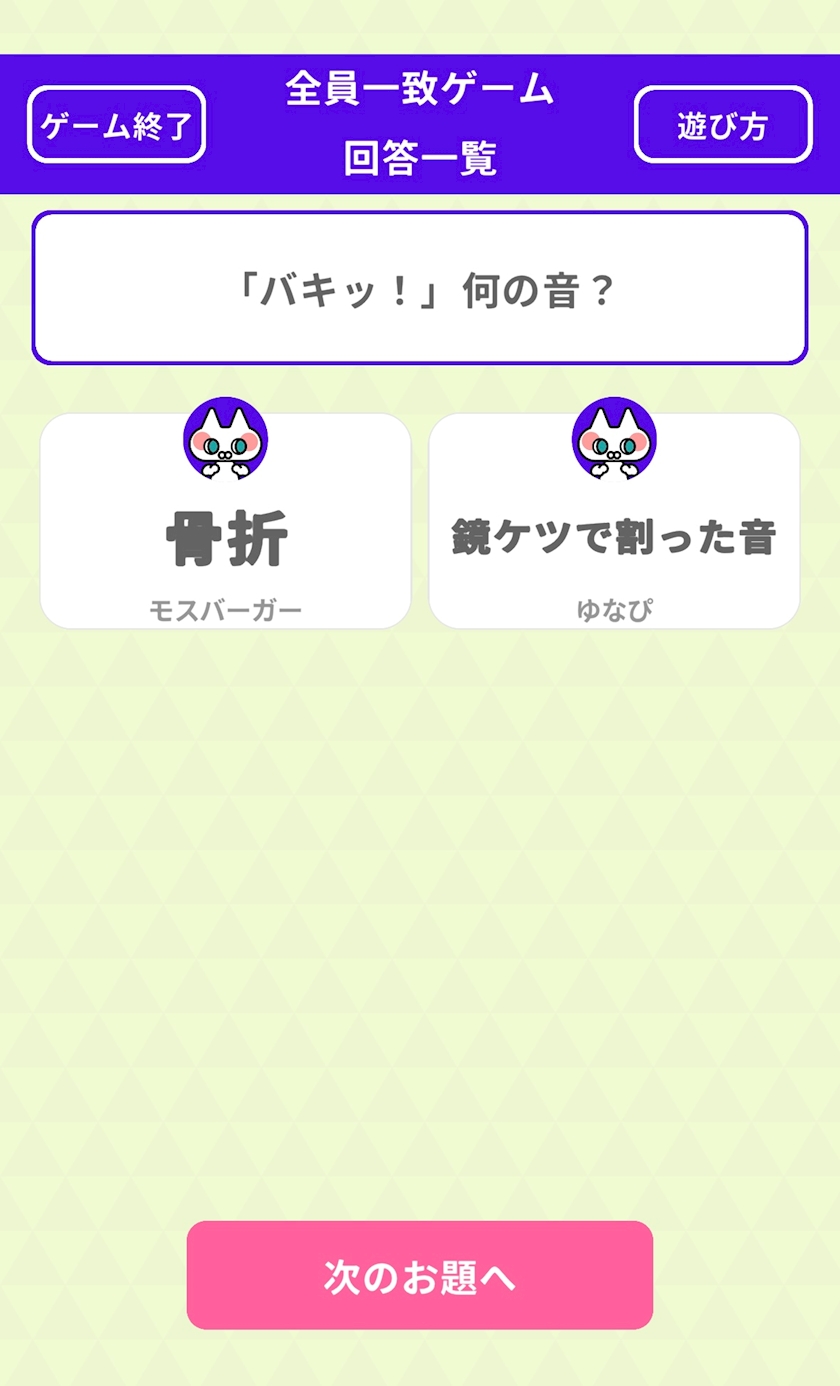Open the 遊び方 how-to-play guide
The height and width of the screenshot is (1386, 840).
pyautogui.click(x=723, y=125)
